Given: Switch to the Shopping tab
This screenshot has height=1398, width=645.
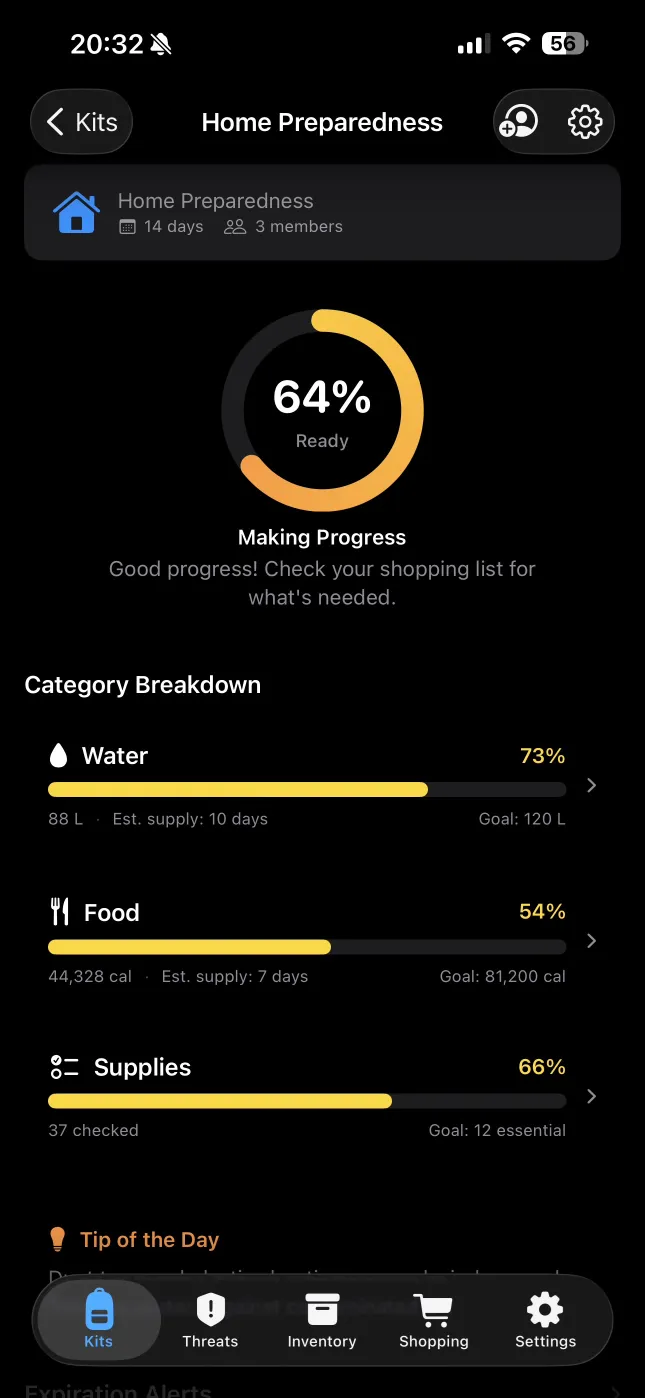Looking at the screenshot, I should (434, 1320).
